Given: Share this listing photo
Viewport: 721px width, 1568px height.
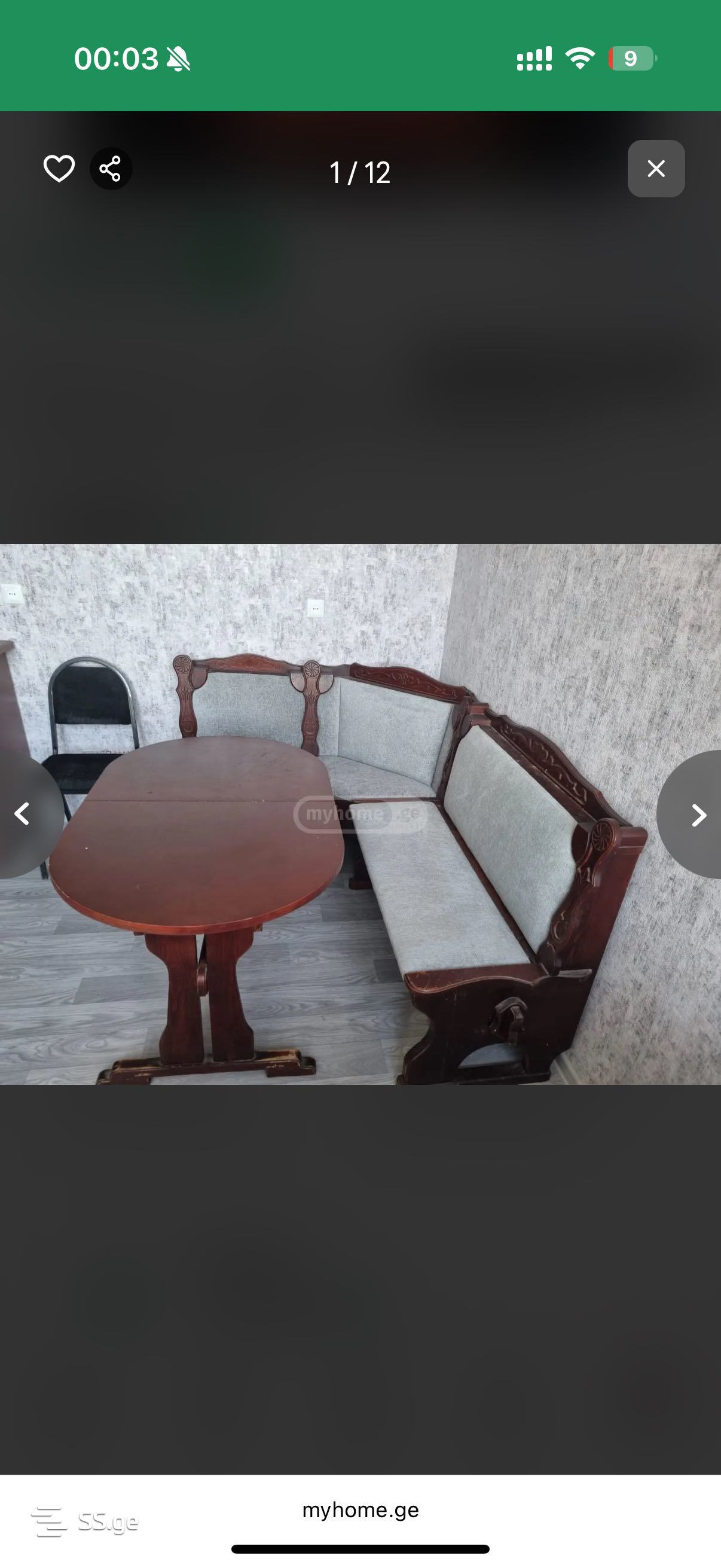Looking at the screenshot, I should tap(111, 169).
